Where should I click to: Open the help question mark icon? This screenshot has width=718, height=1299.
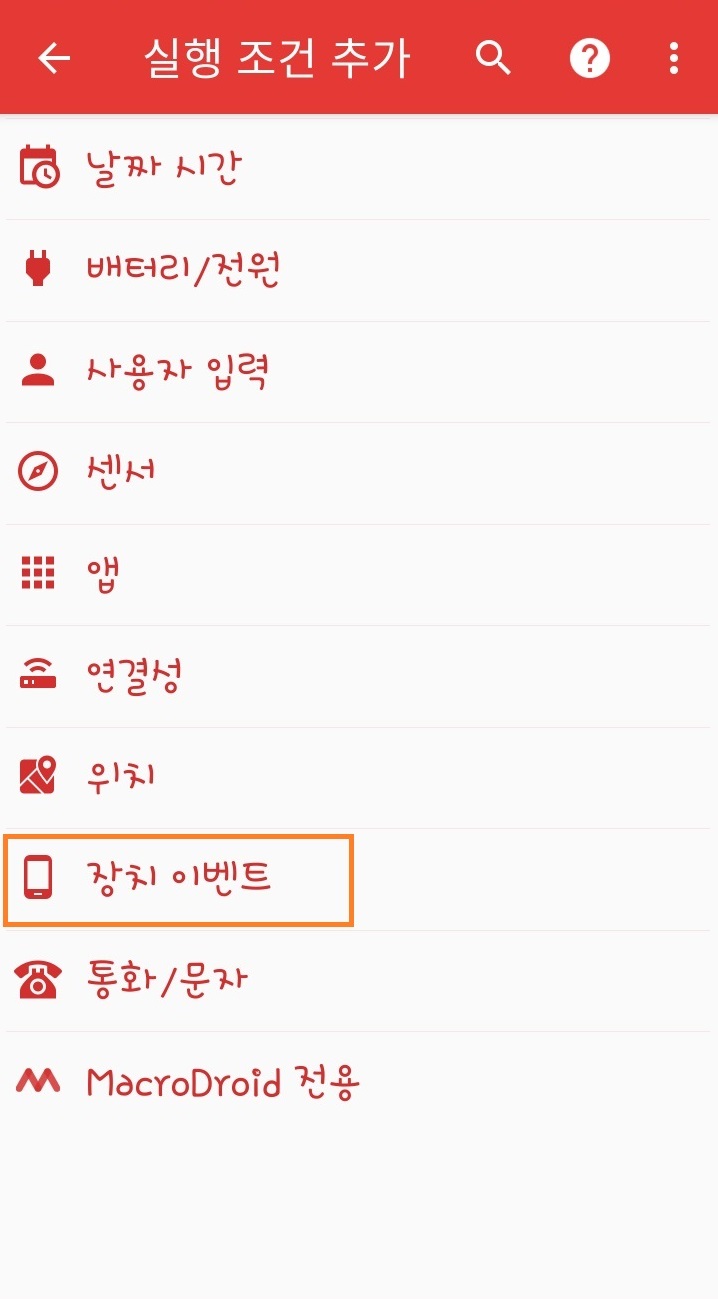click(x=590, y=58)
